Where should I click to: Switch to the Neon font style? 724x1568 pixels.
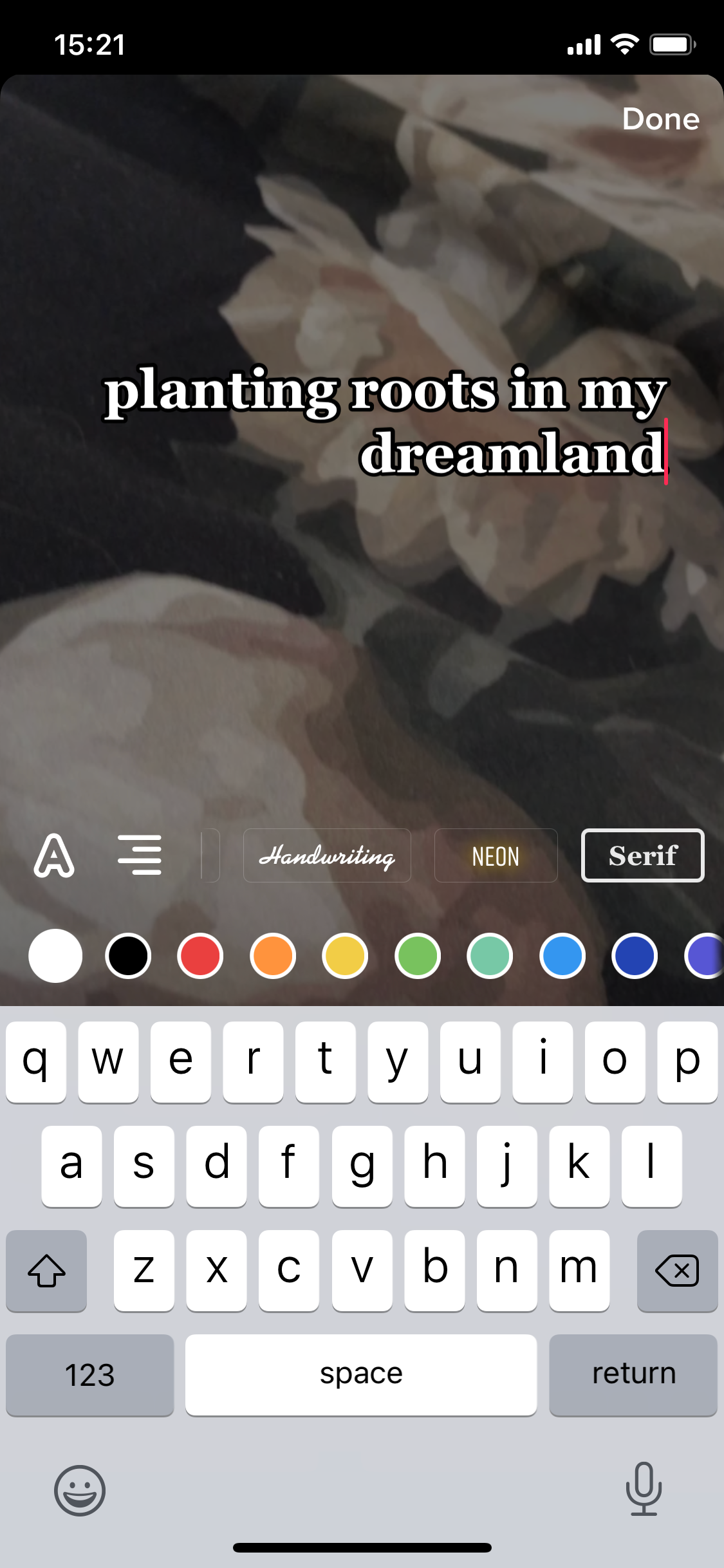[x=496, y=855]
